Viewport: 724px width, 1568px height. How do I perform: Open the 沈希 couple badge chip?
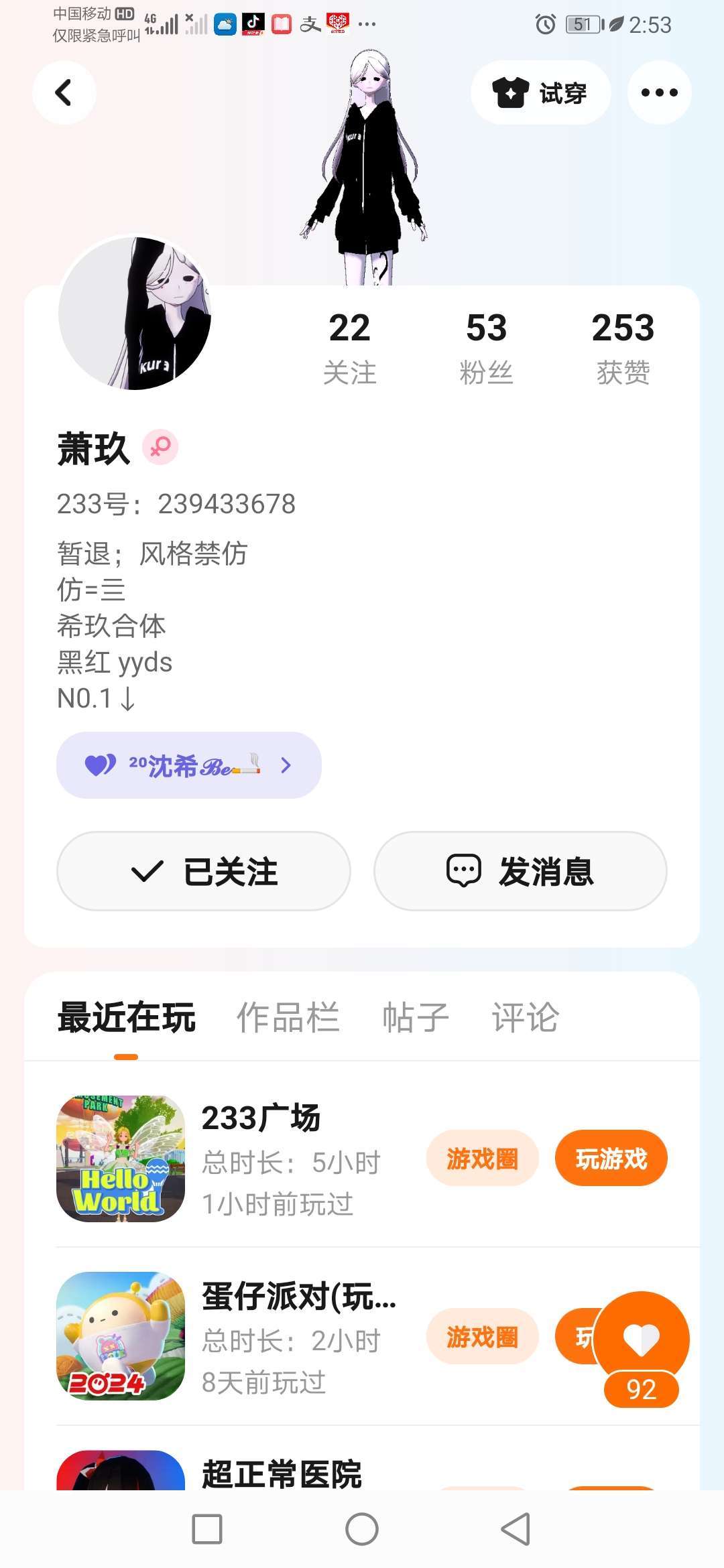pyautogui.click(x=188, y=765)
